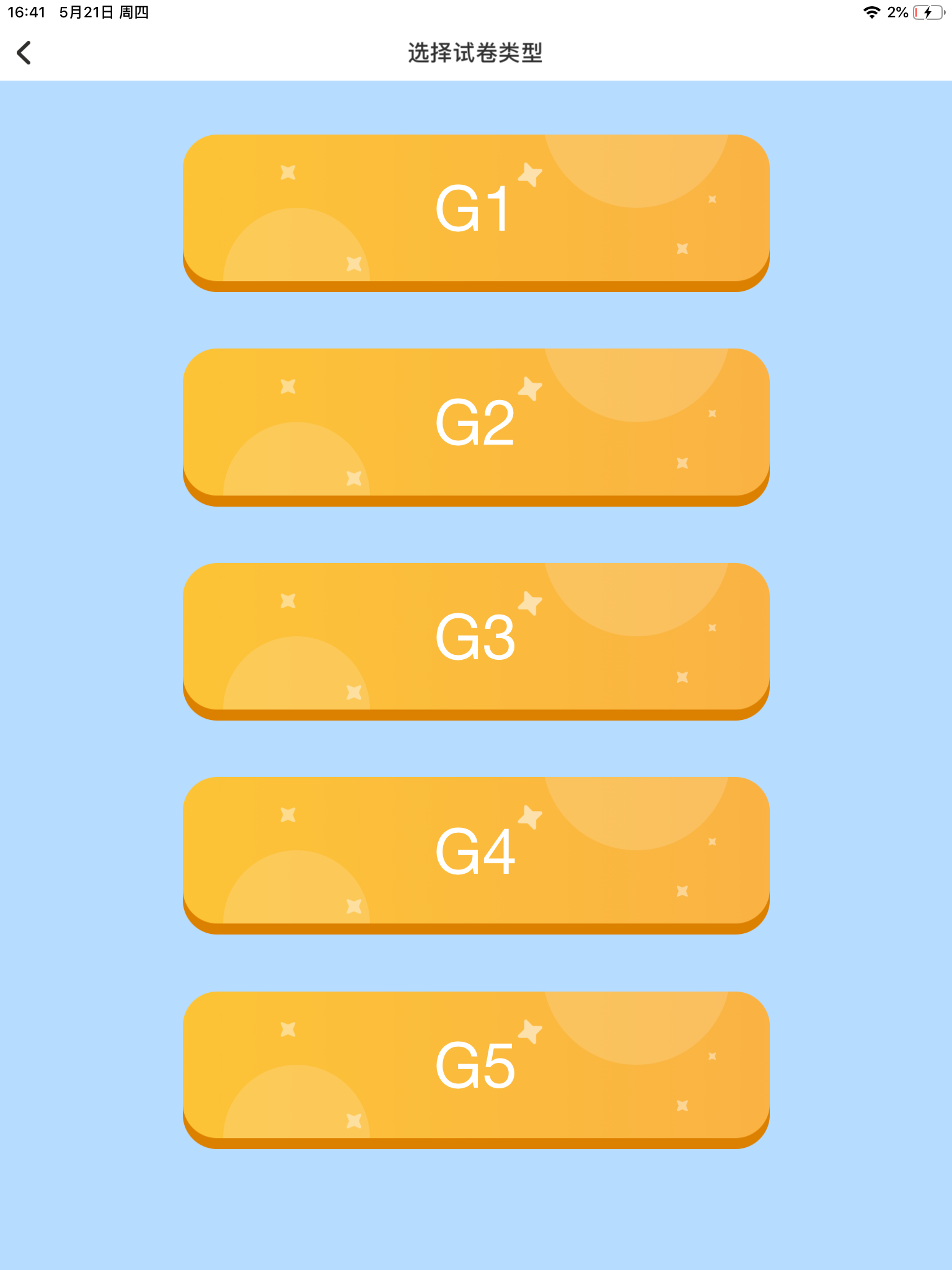Select the G1 test paper type
This screenshot has height=1270, width=952.
click(476, 210)
